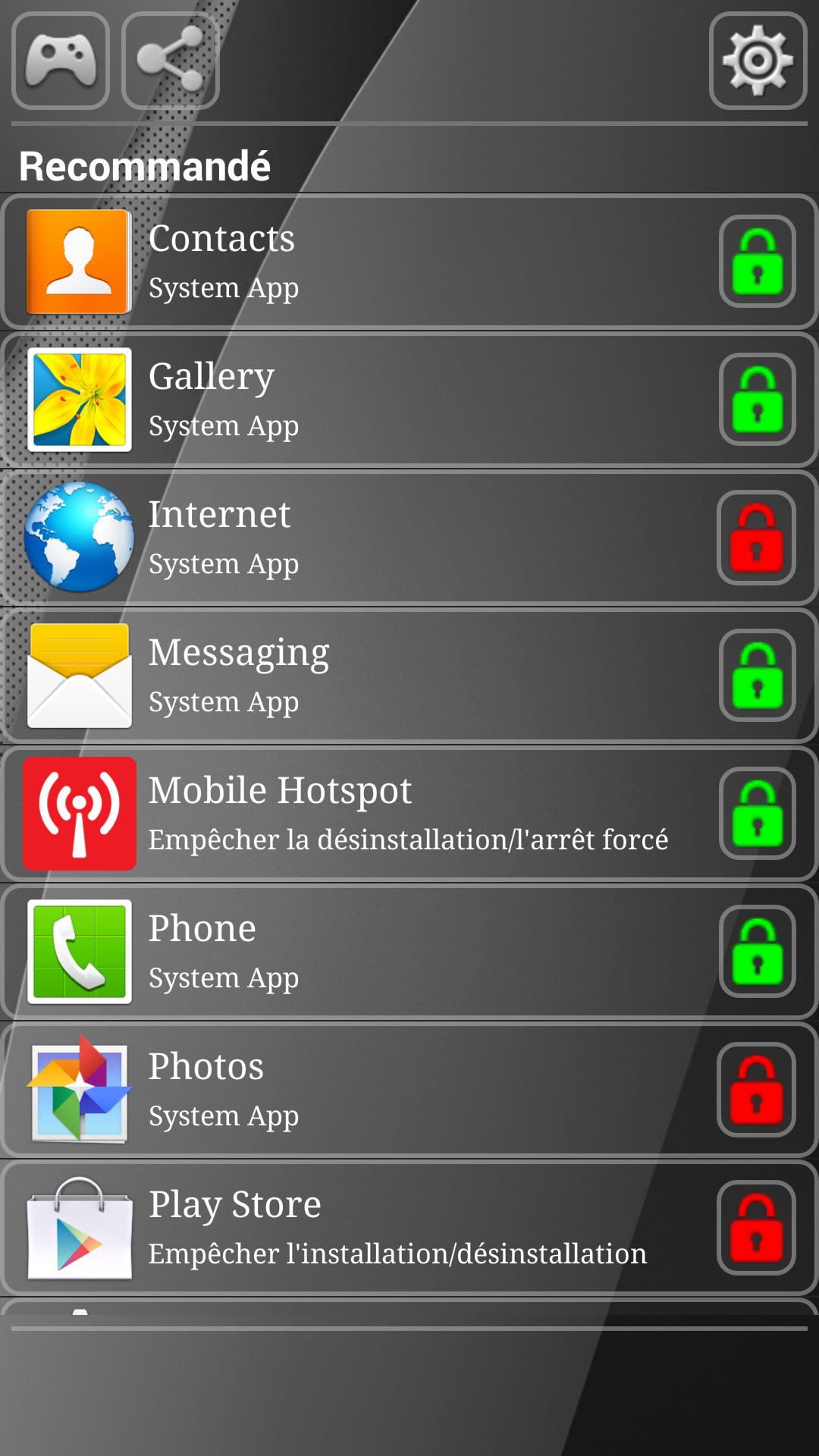Screen dimensions: 819x1456
Task: Toggle the Mobile Hotspot lock
Action: (757, 814)
